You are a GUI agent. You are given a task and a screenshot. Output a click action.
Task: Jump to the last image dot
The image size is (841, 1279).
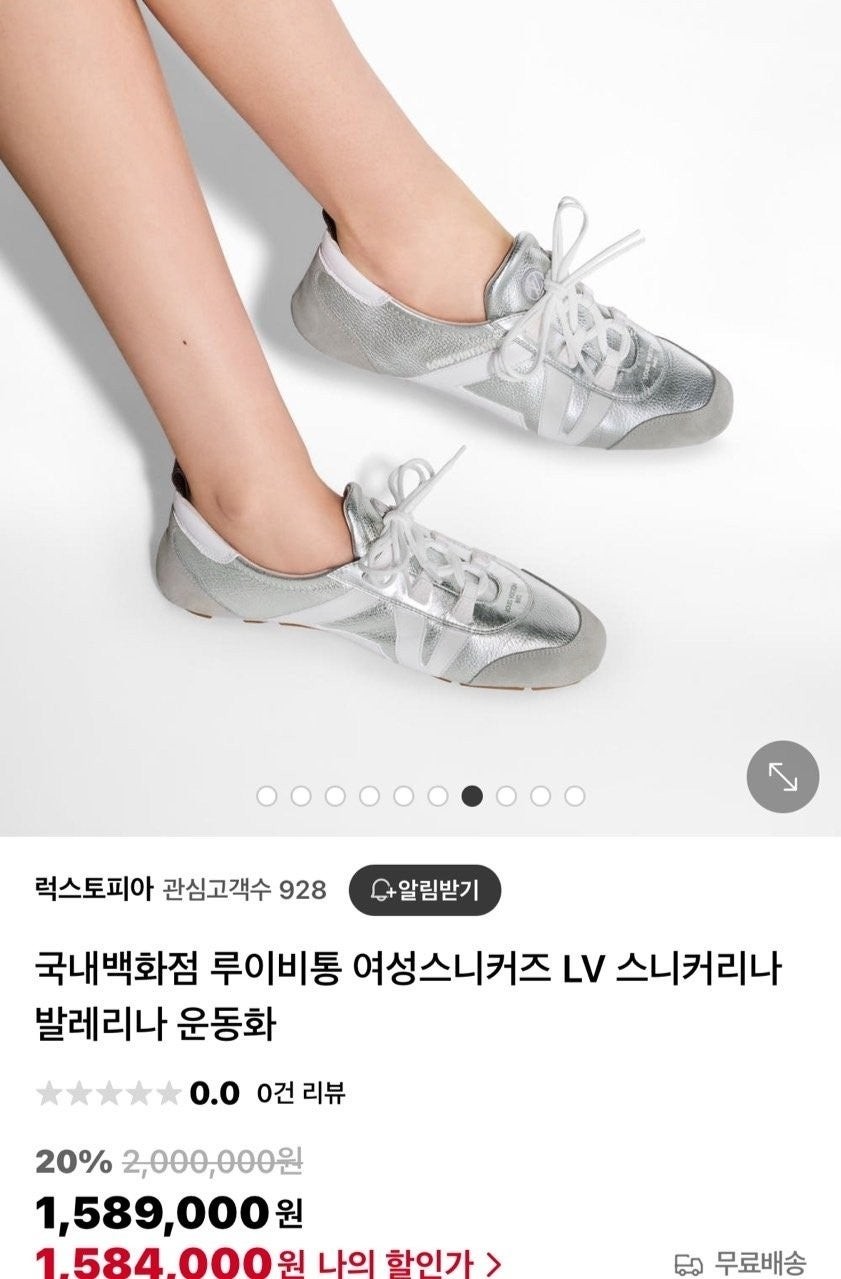(x=574, y=796)
